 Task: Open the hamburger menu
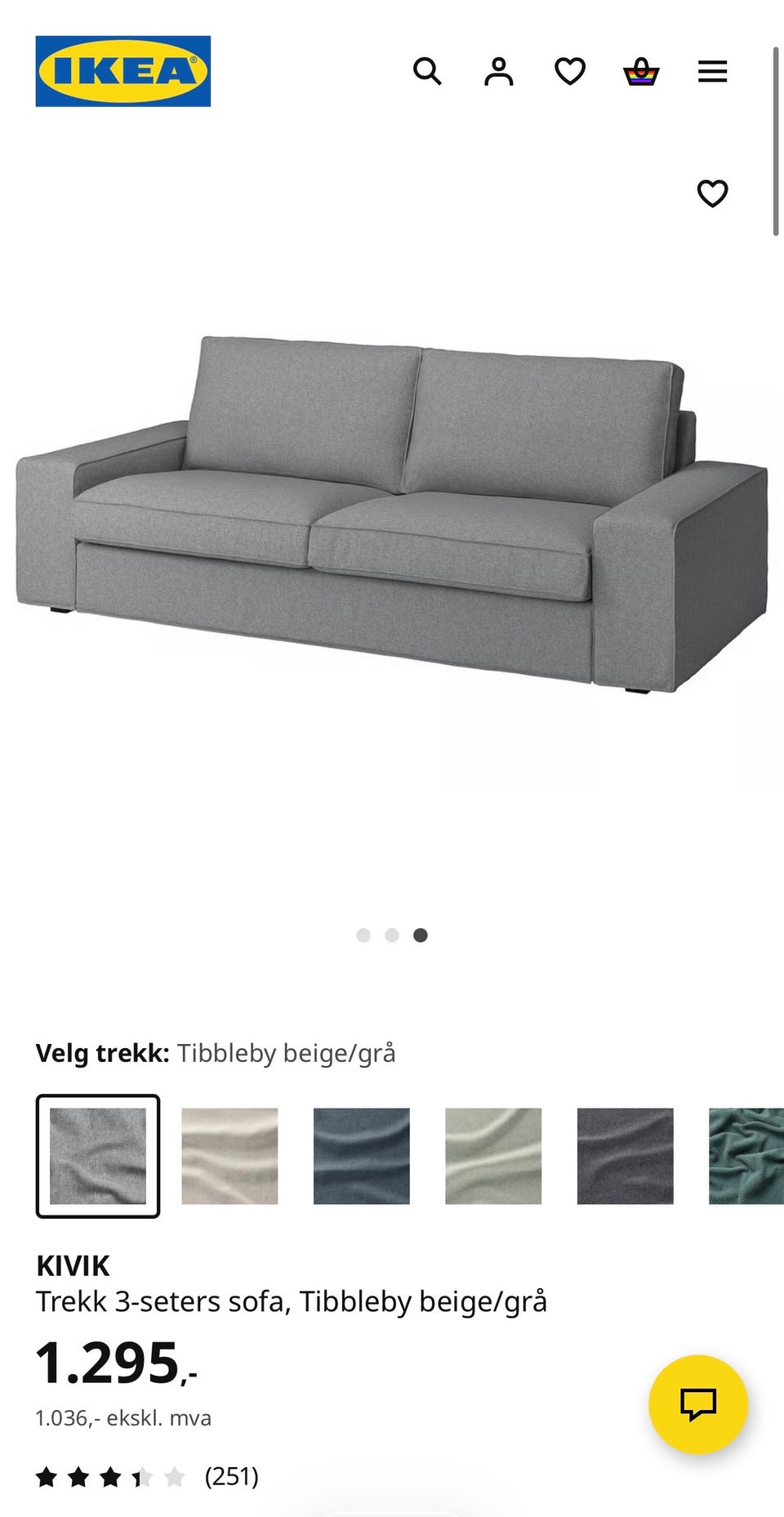coord(712,72)
